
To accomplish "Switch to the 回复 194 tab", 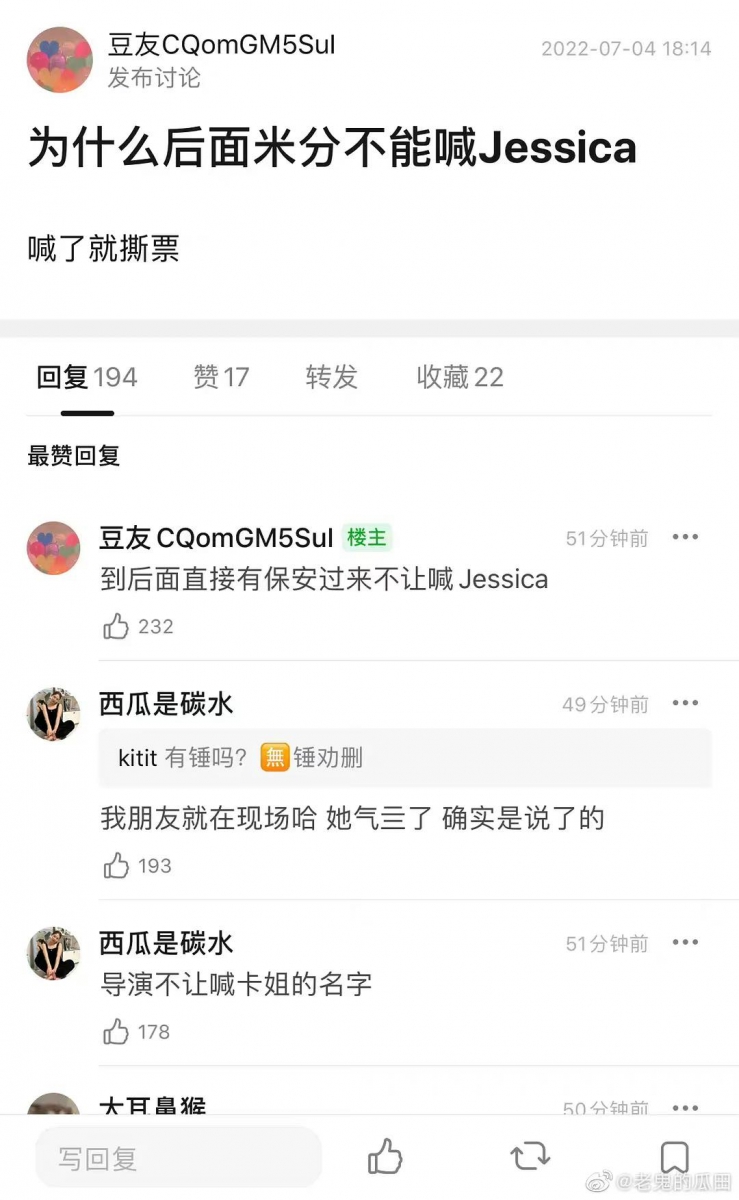I will tap(87, 377).
